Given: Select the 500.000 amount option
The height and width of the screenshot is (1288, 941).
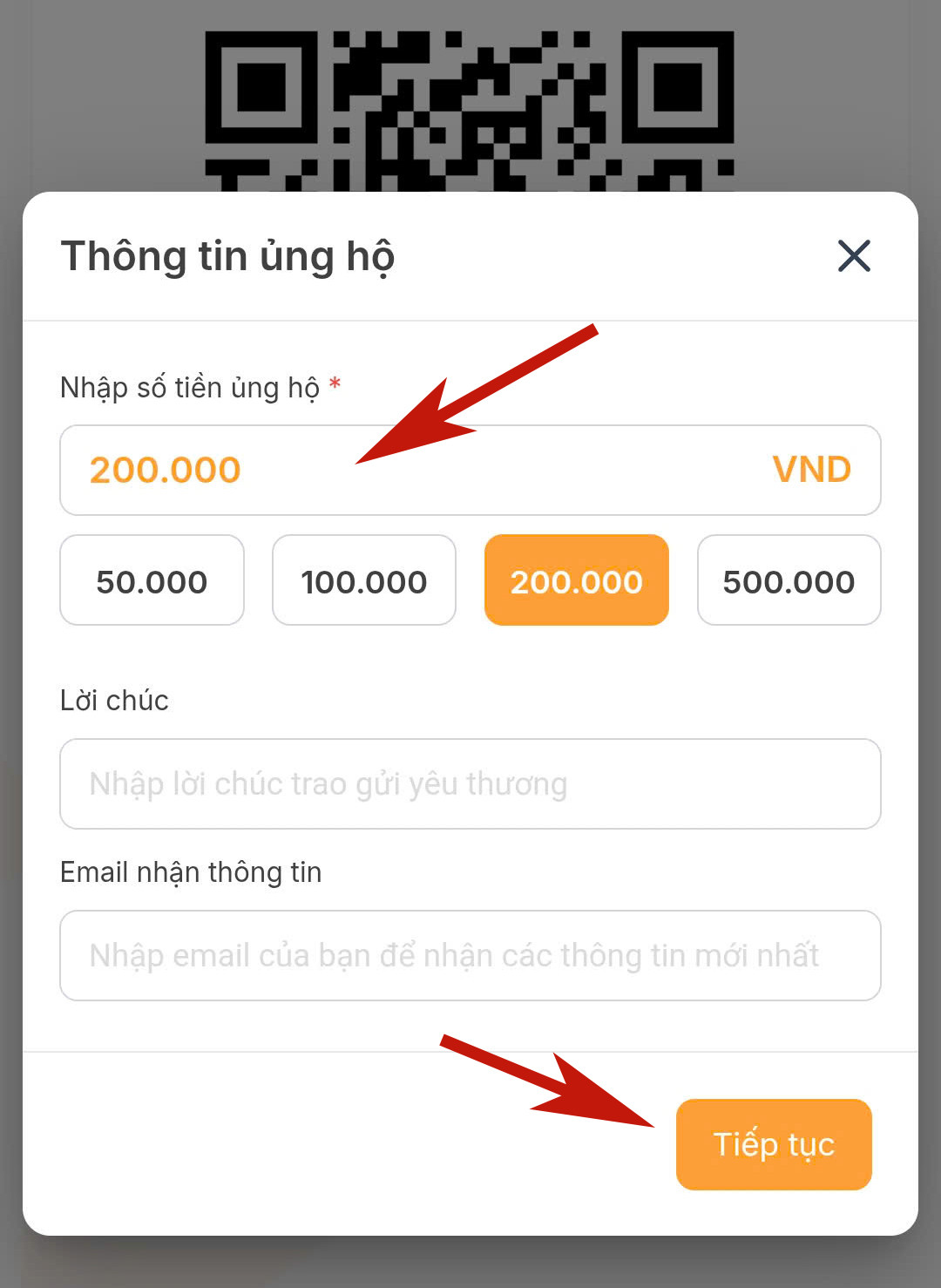Looking at the screenshot, I should click(789, 580).
